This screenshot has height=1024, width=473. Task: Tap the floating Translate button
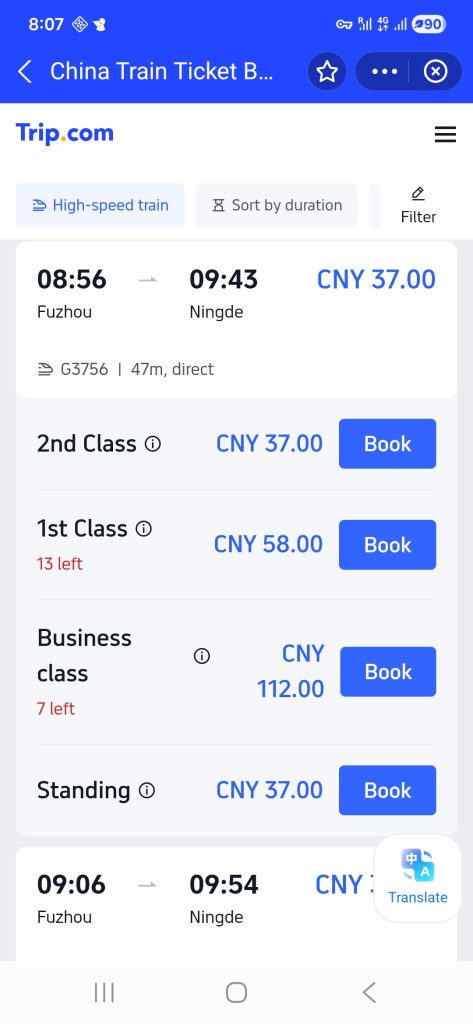click(417, 878)
